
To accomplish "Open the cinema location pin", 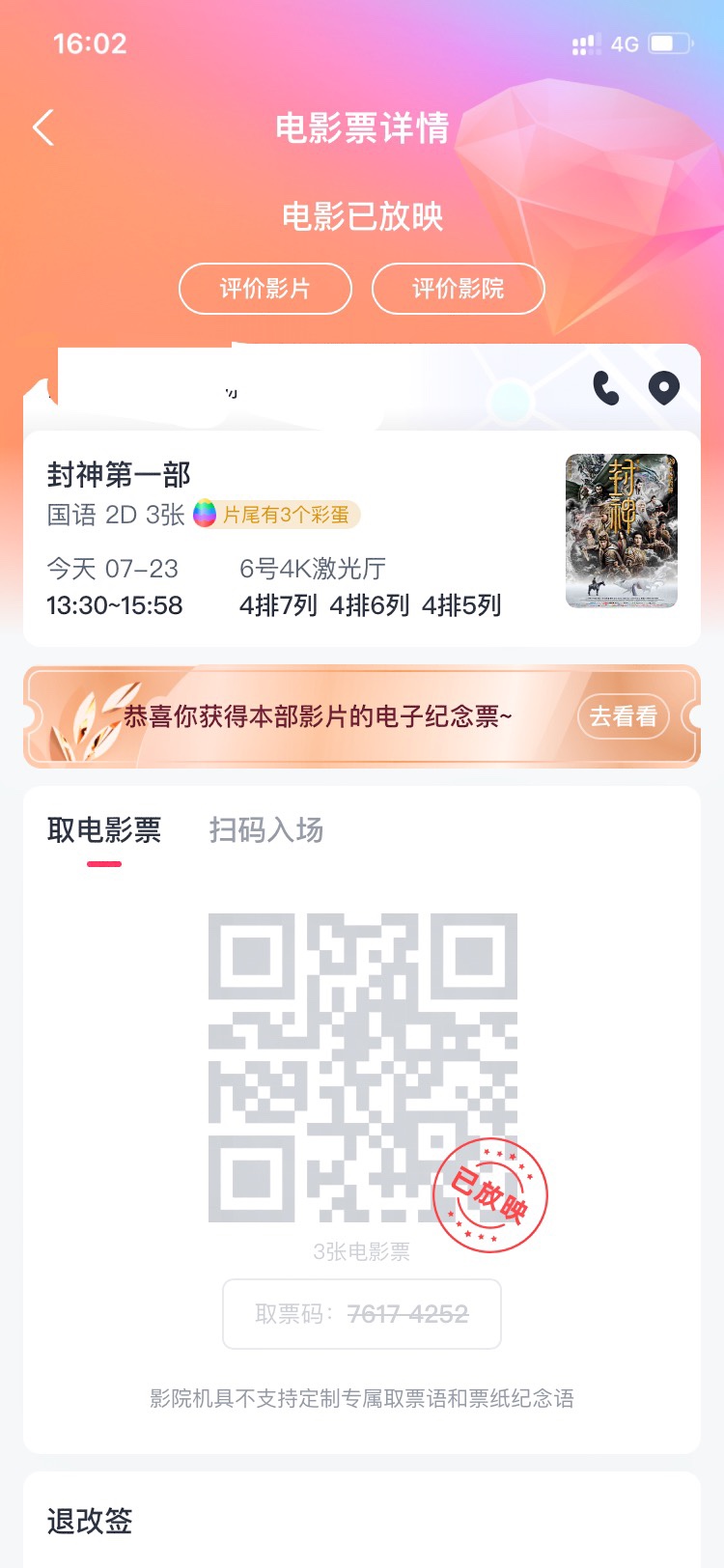I will point(664,388).
